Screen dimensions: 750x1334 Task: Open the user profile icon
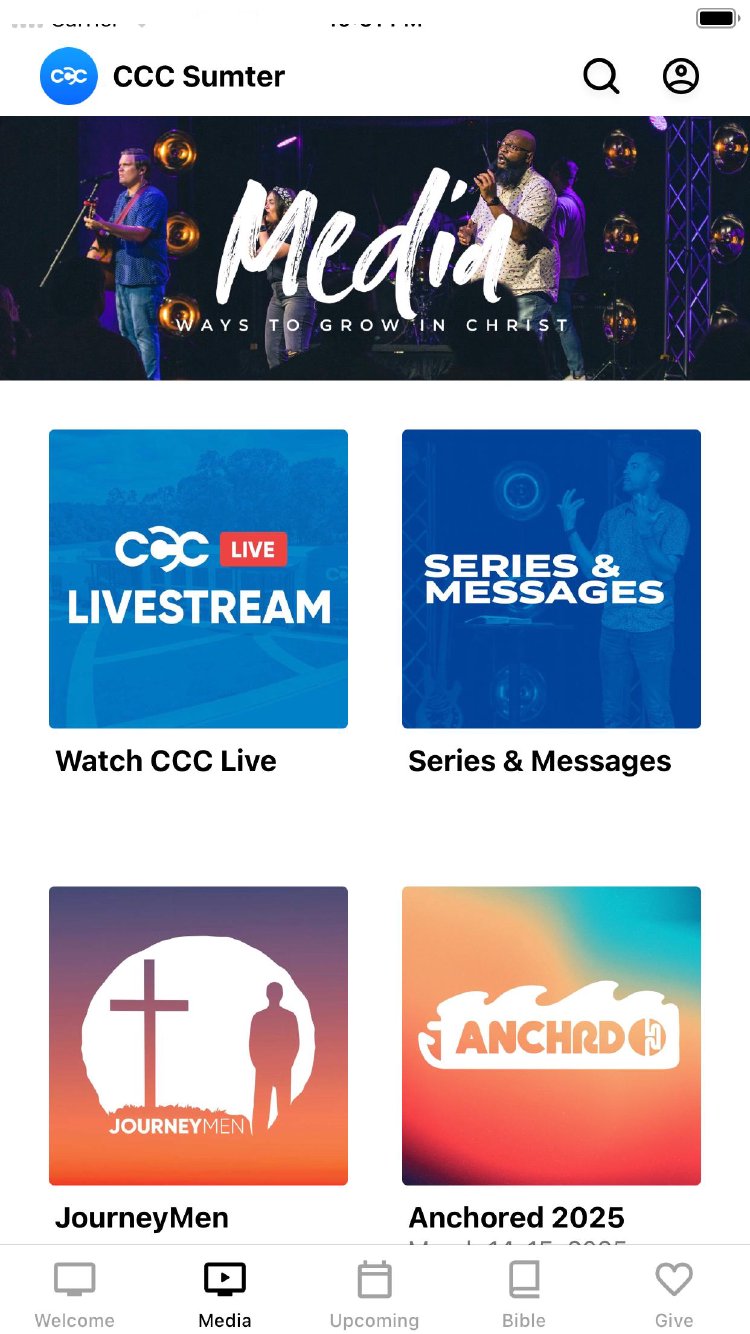point(681,76)
